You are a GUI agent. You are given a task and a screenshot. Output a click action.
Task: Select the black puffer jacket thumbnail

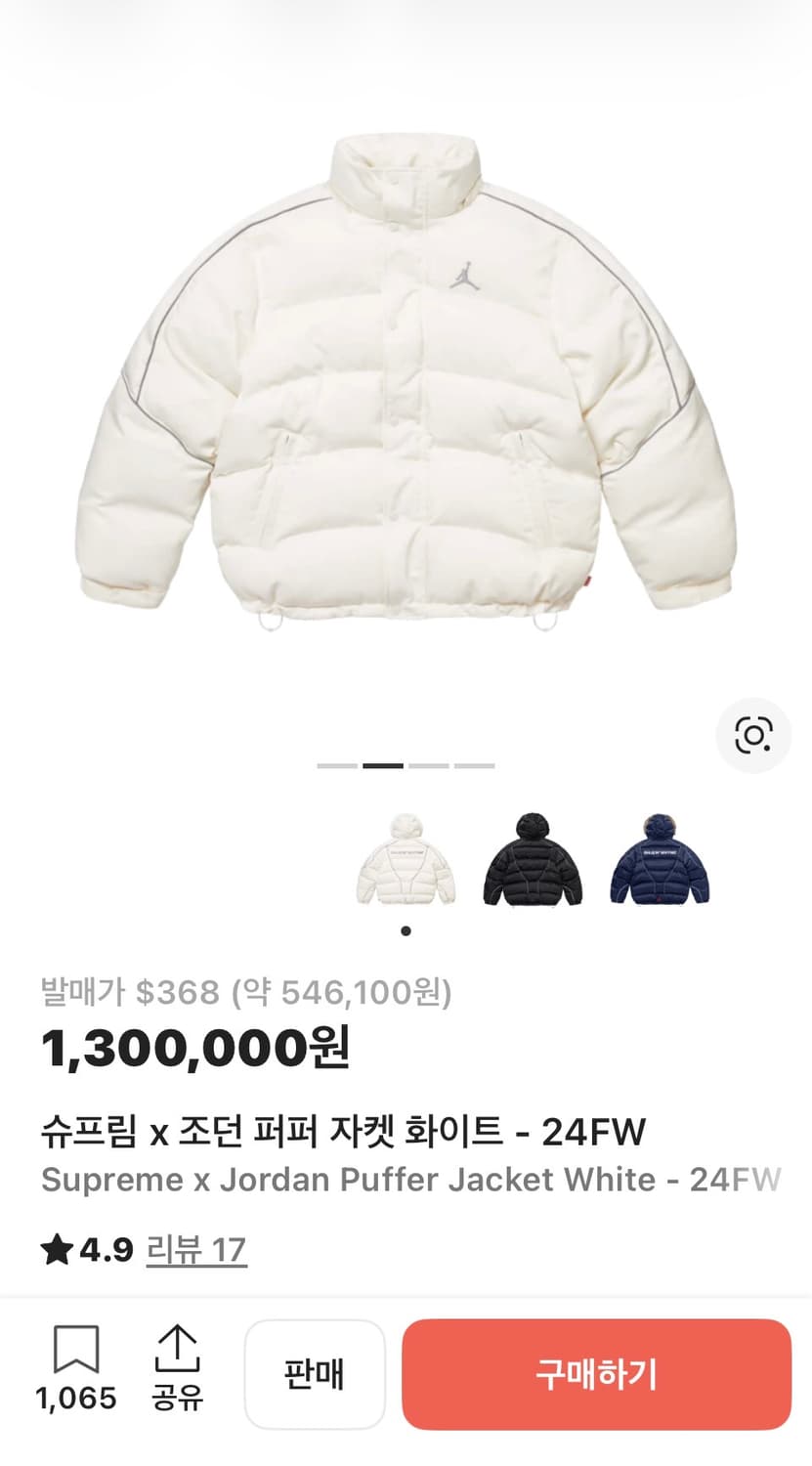click(x=533, y=860)
